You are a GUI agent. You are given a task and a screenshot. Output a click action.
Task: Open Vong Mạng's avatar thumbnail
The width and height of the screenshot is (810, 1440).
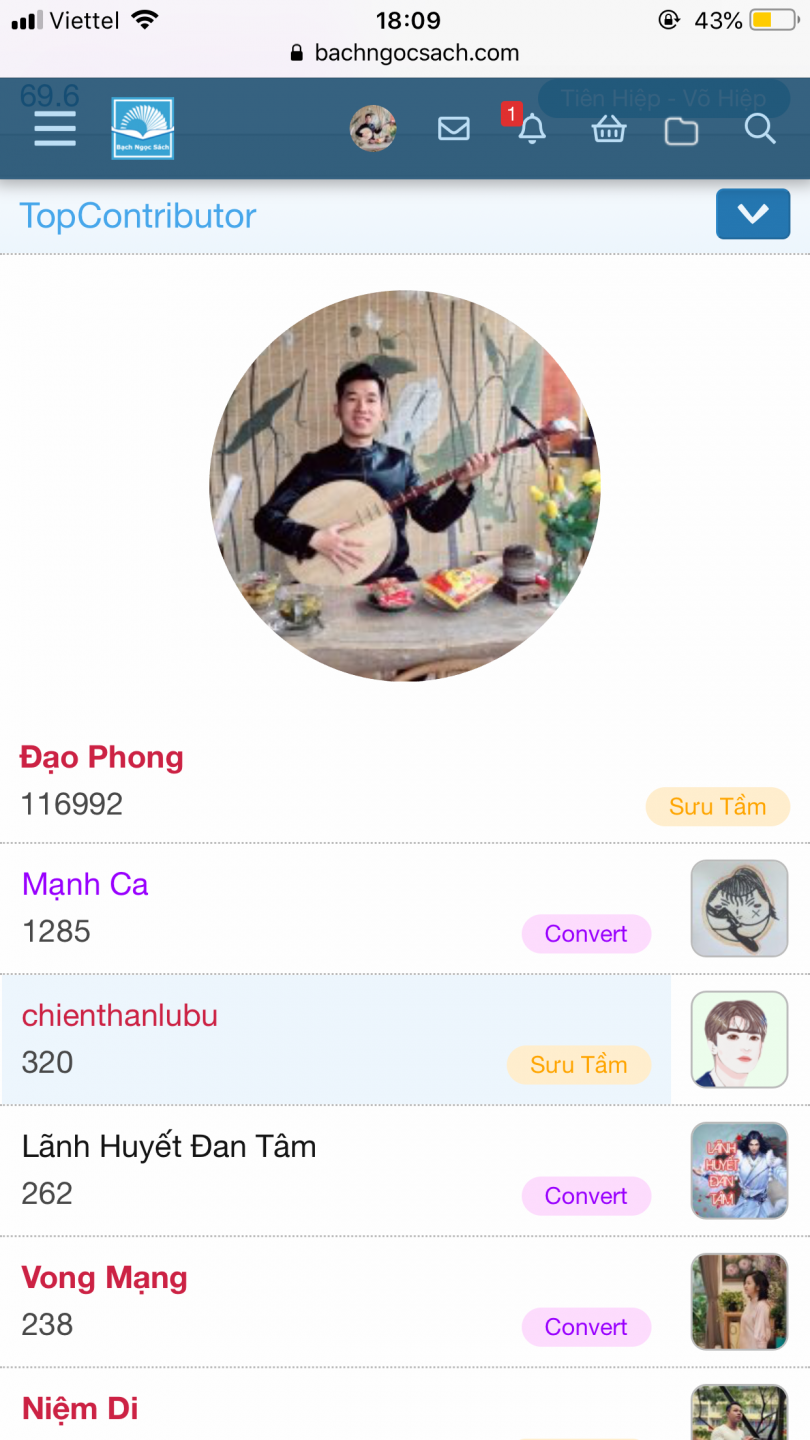click(x=739, y=1301)
